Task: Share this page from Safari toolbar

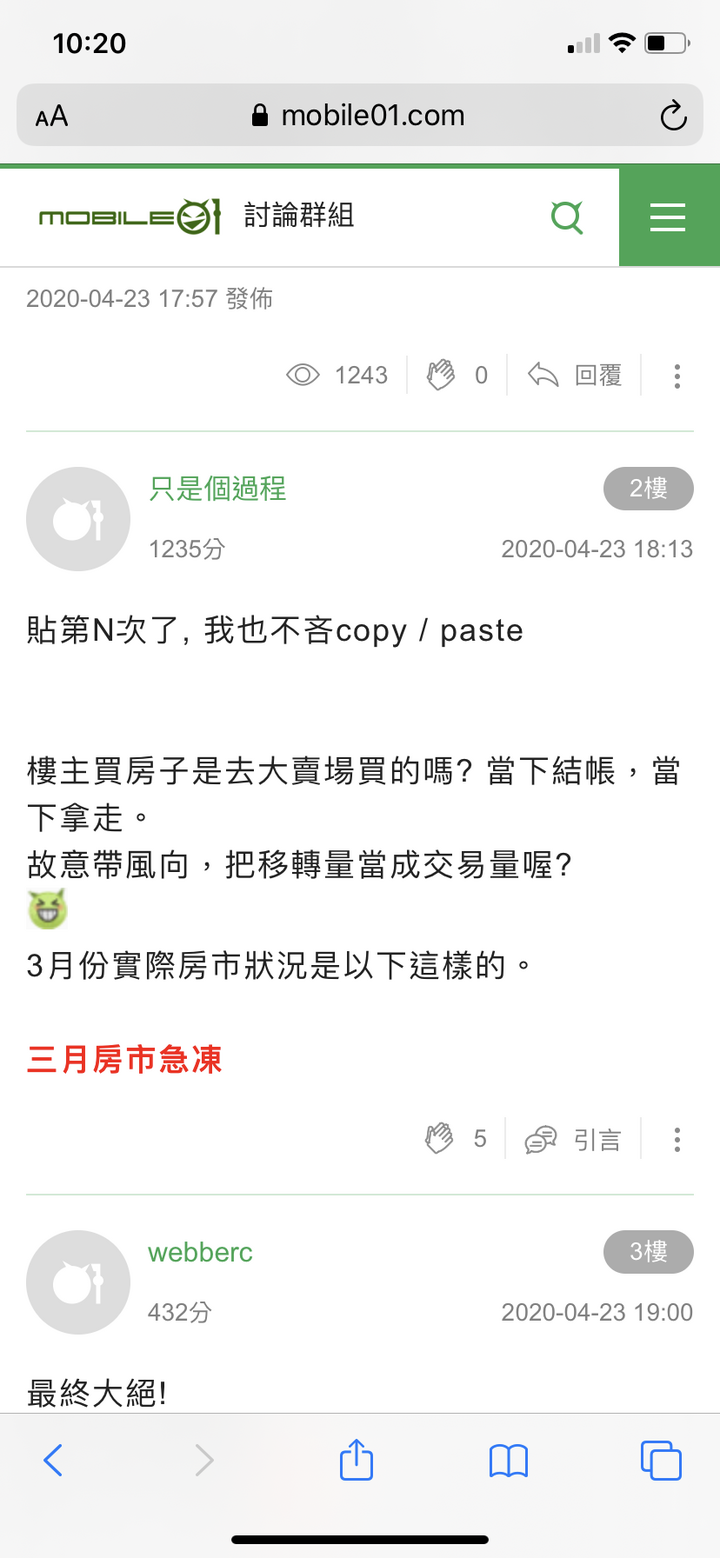Action: pos(356,1460)
